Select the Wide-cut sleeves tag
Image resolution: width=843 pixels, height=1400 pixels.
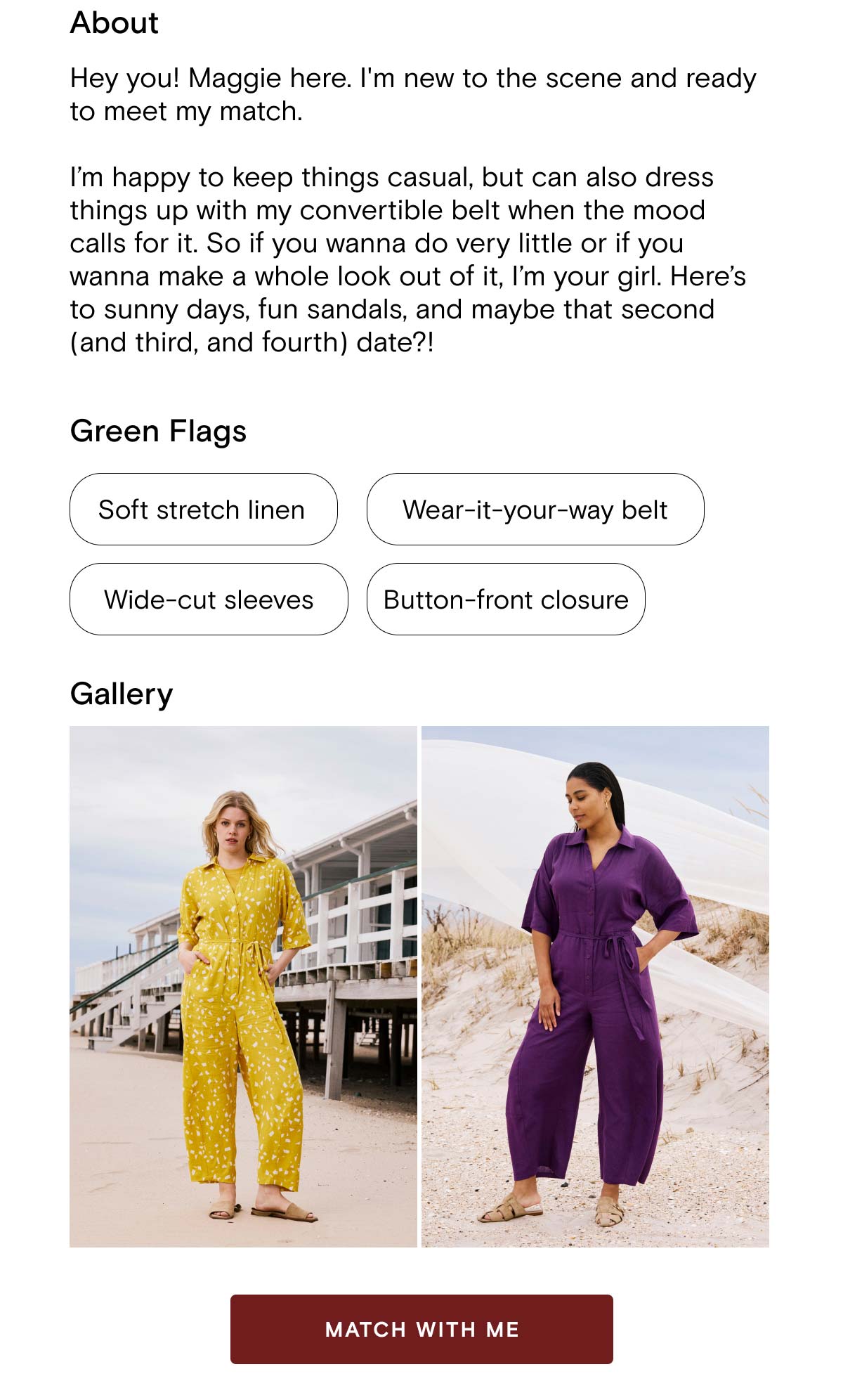tap(209, 600)
